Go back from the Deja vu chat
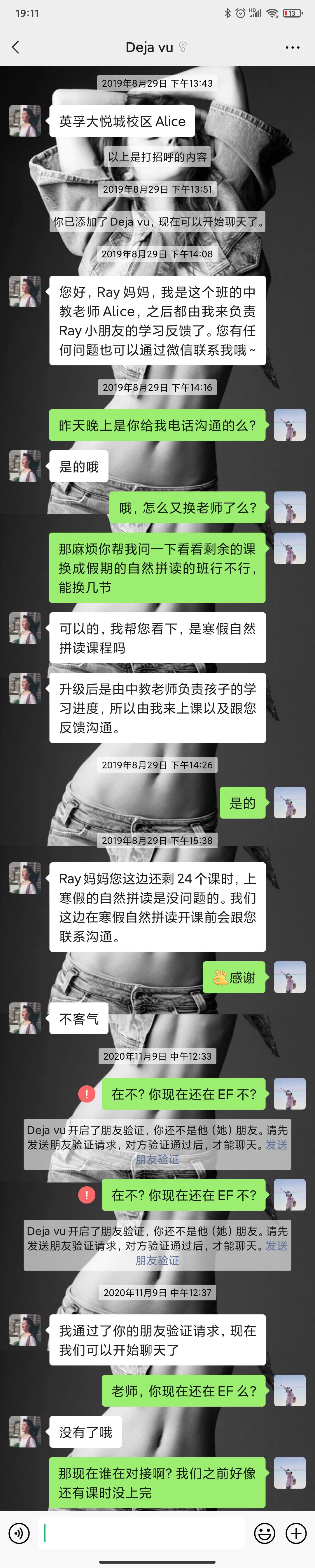This screenshot has width=315, height=1568. click(x=16, y=48)
